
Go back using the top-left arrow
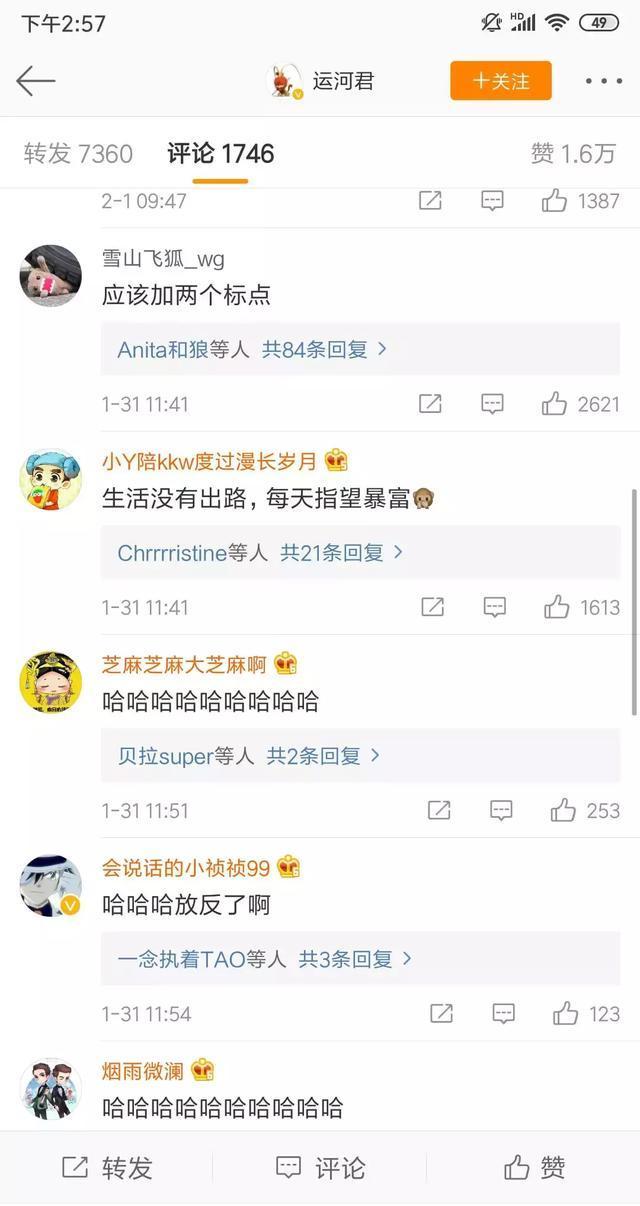pos(35,81)
